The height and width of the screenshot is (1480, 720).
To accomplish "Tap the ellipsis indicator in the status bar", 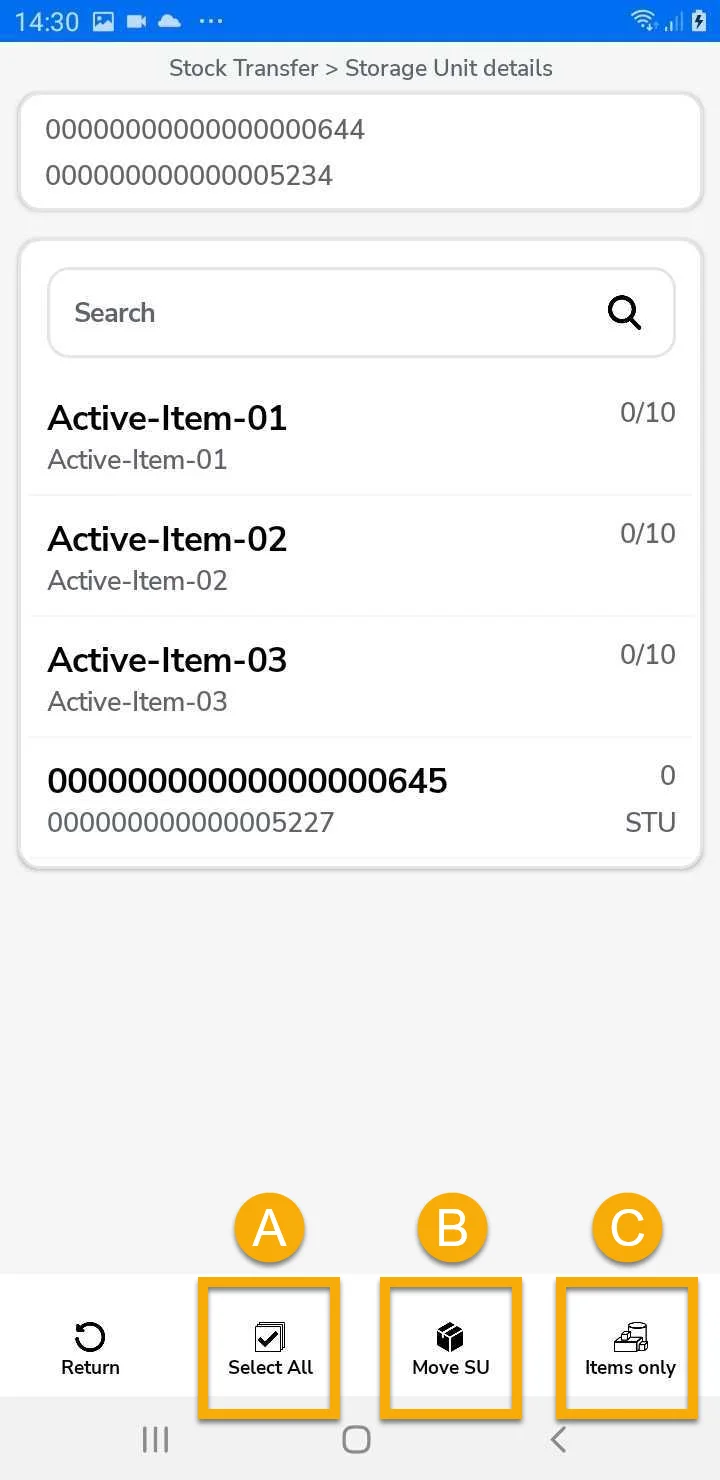I will pos(210,20).
